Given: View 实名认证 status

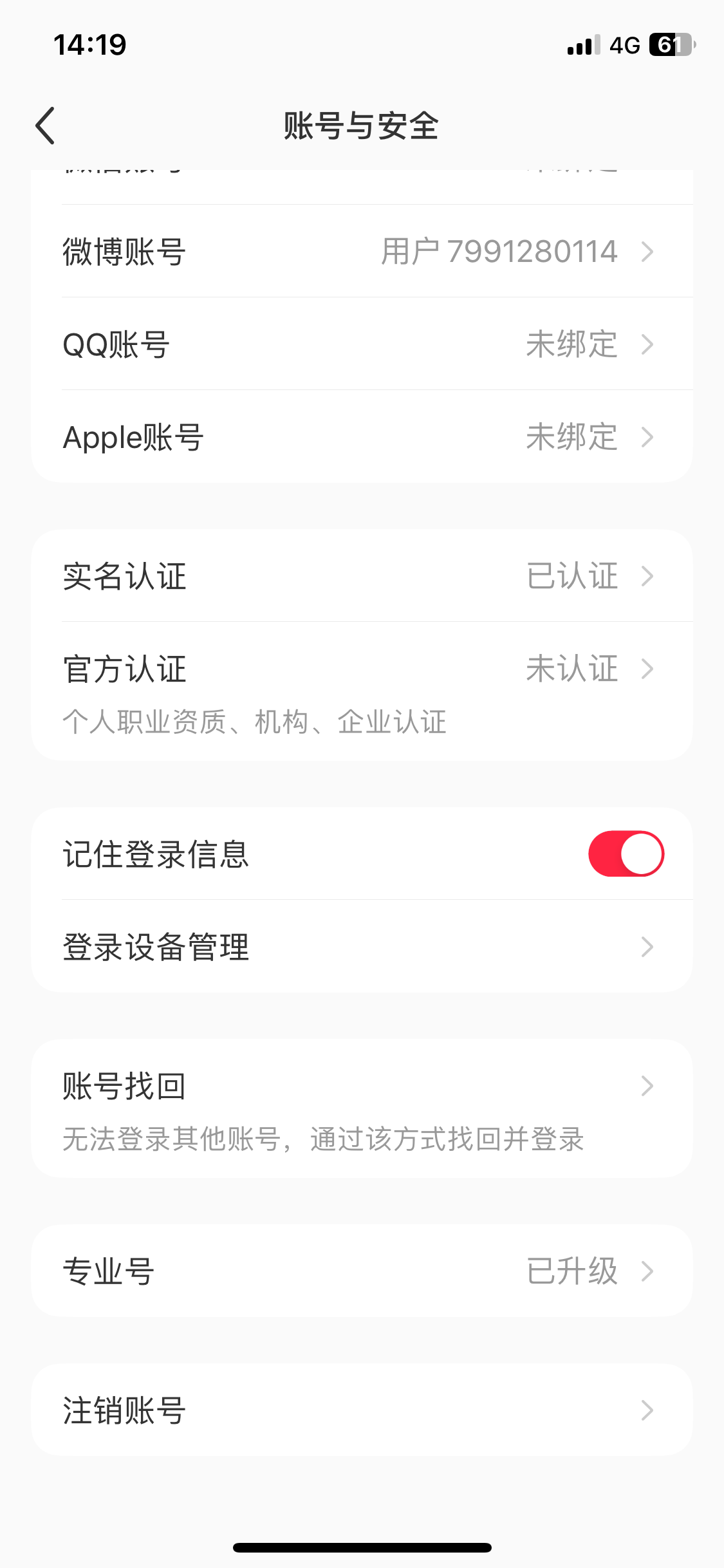Looking at the screenshot, I should point(362,575).
